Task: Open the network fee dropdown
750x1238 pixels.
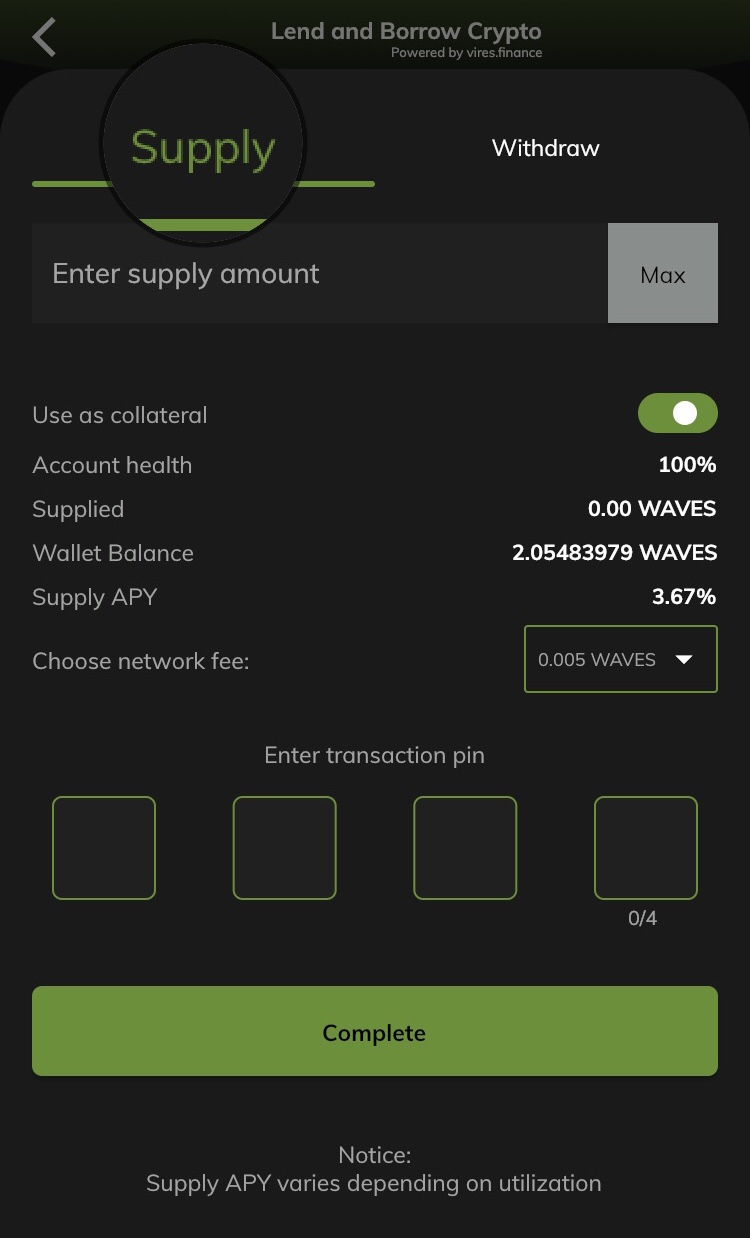Action: [620, 659]
